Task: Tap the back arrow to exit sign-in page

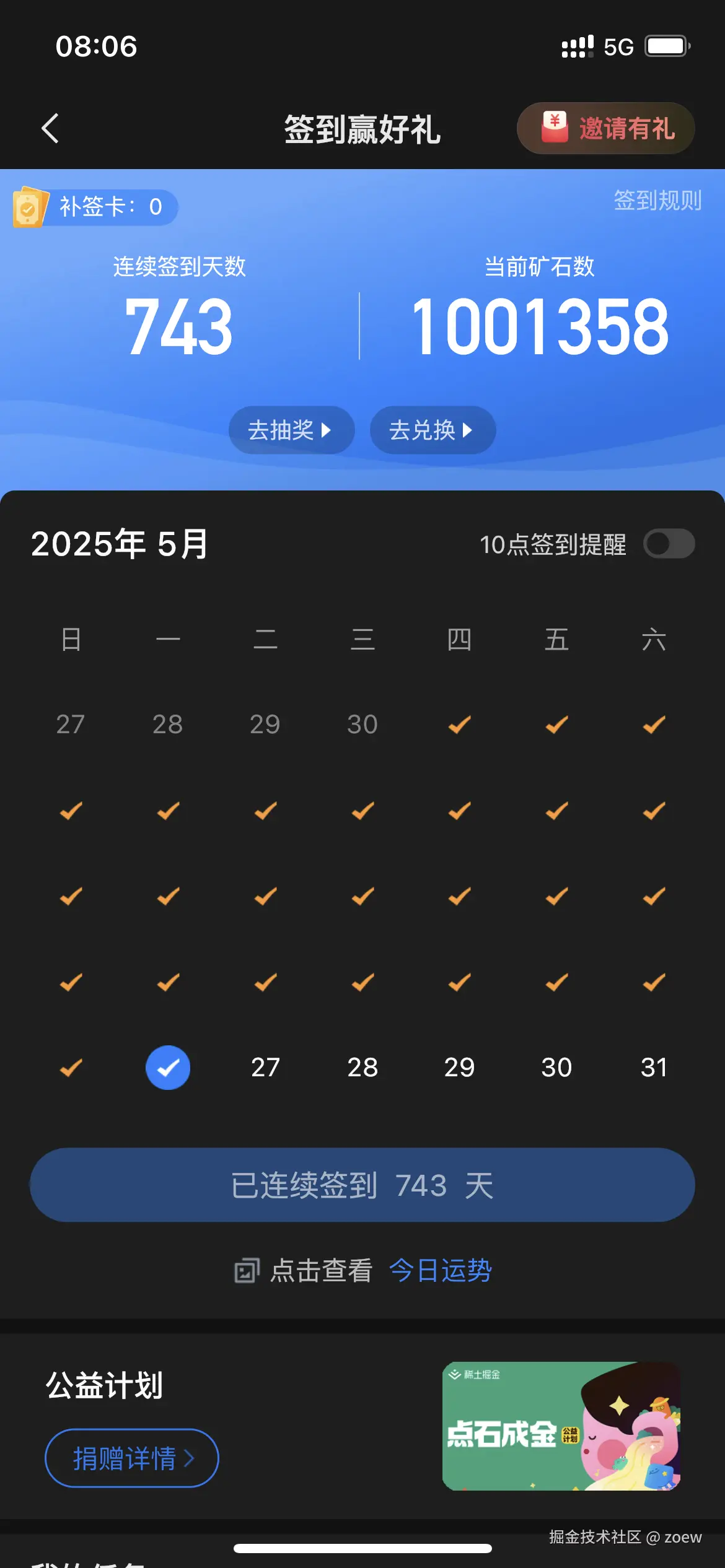Action: [x=50, y=129]
